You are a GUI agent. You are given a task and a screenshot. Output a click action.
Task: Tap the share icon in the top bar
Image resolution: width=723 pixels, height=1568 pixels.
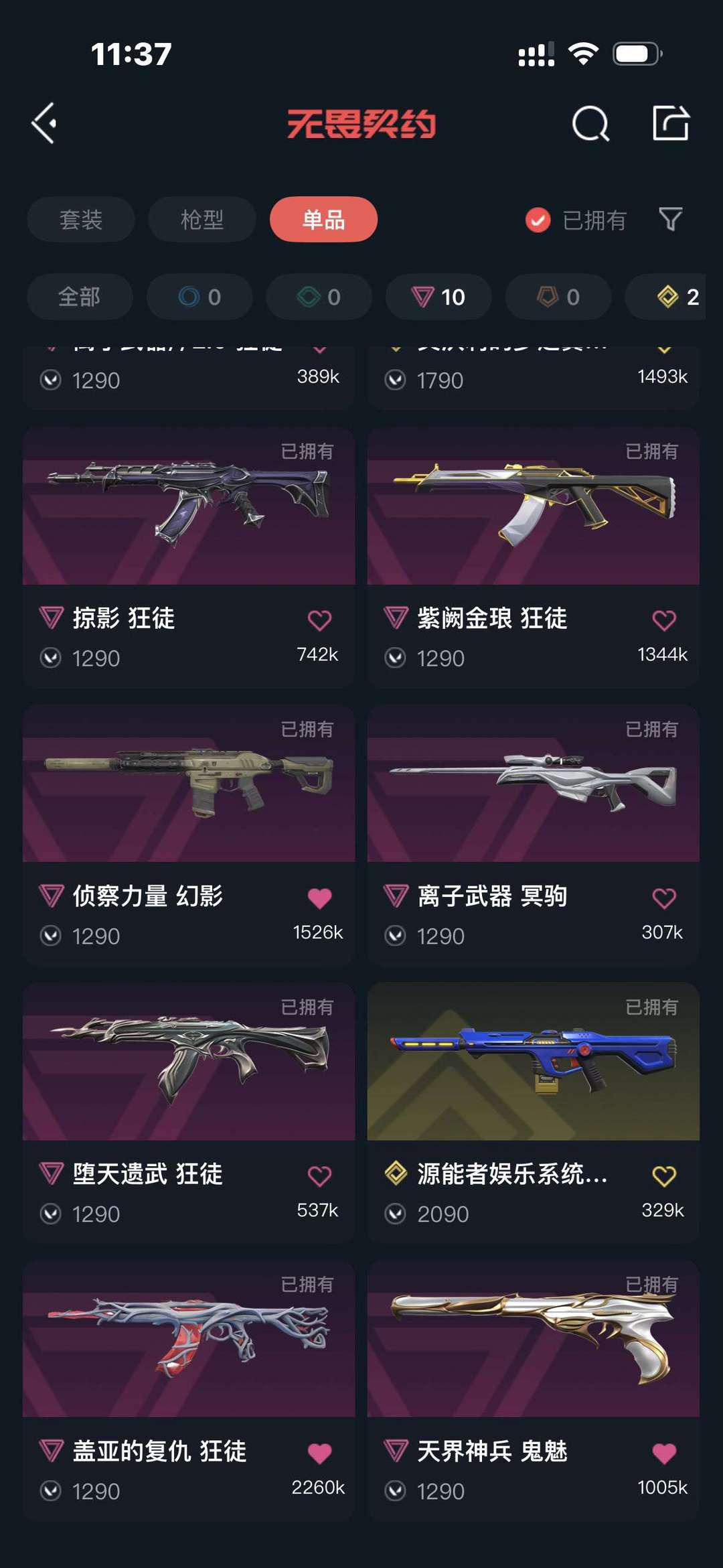coord(671,123)
